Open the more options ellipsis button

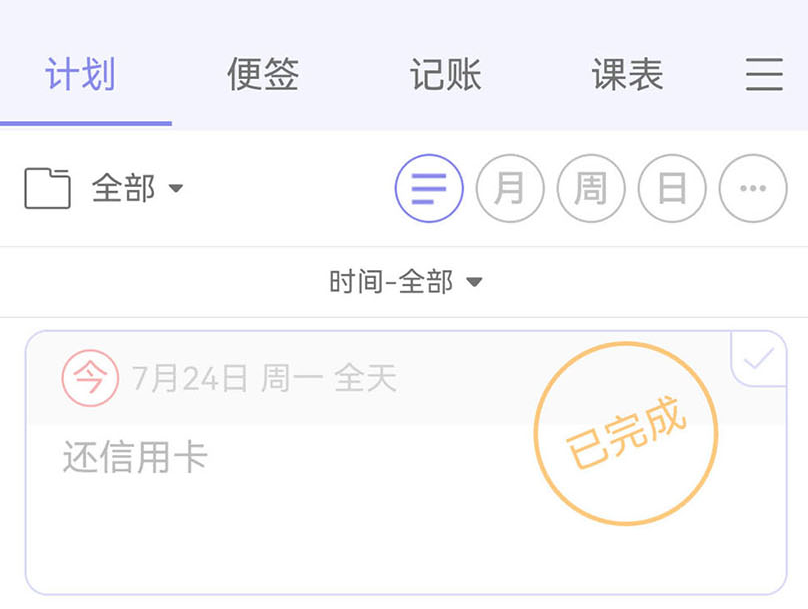tap(753, 188)
